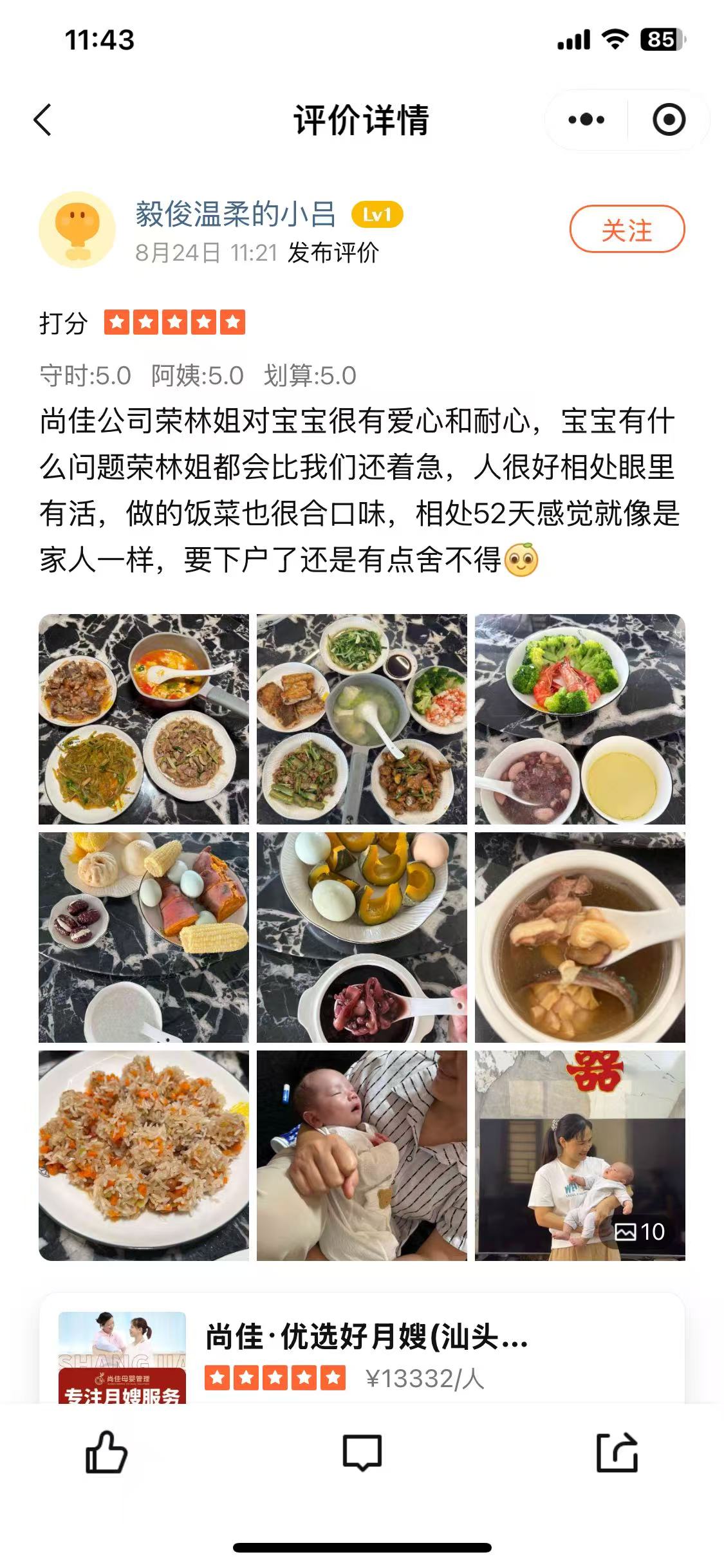Open the steamed pumpkin and eggs photo

(x=362, y=937)
